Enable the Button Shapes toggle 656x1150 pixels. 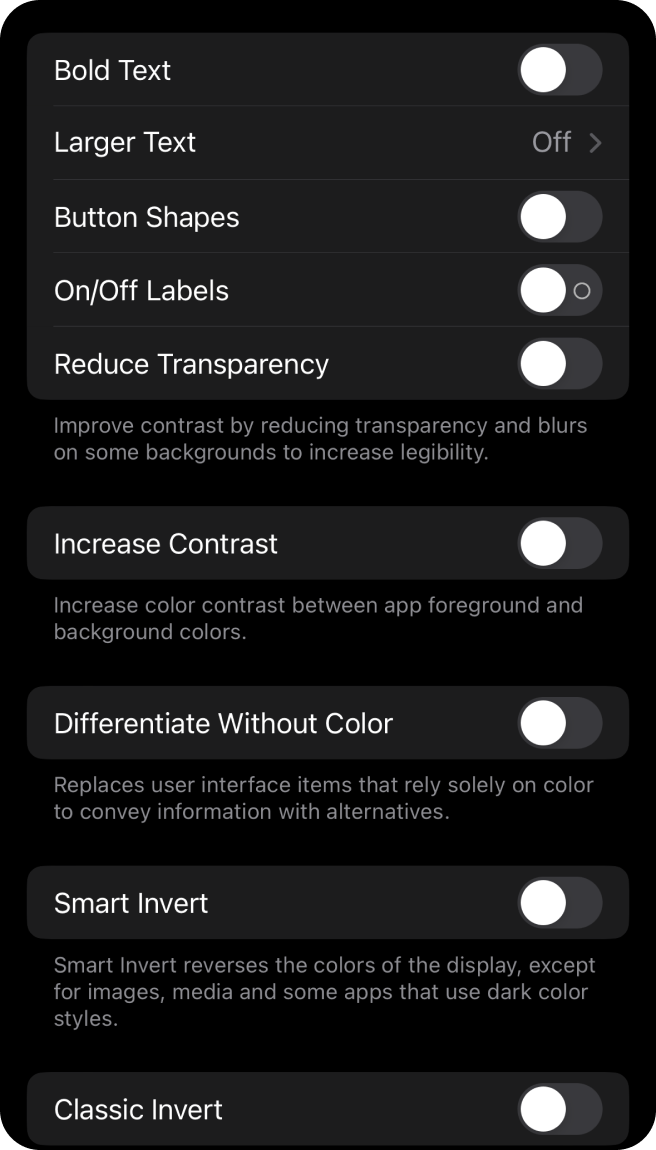pyautogui.click(x=559, y=217)
